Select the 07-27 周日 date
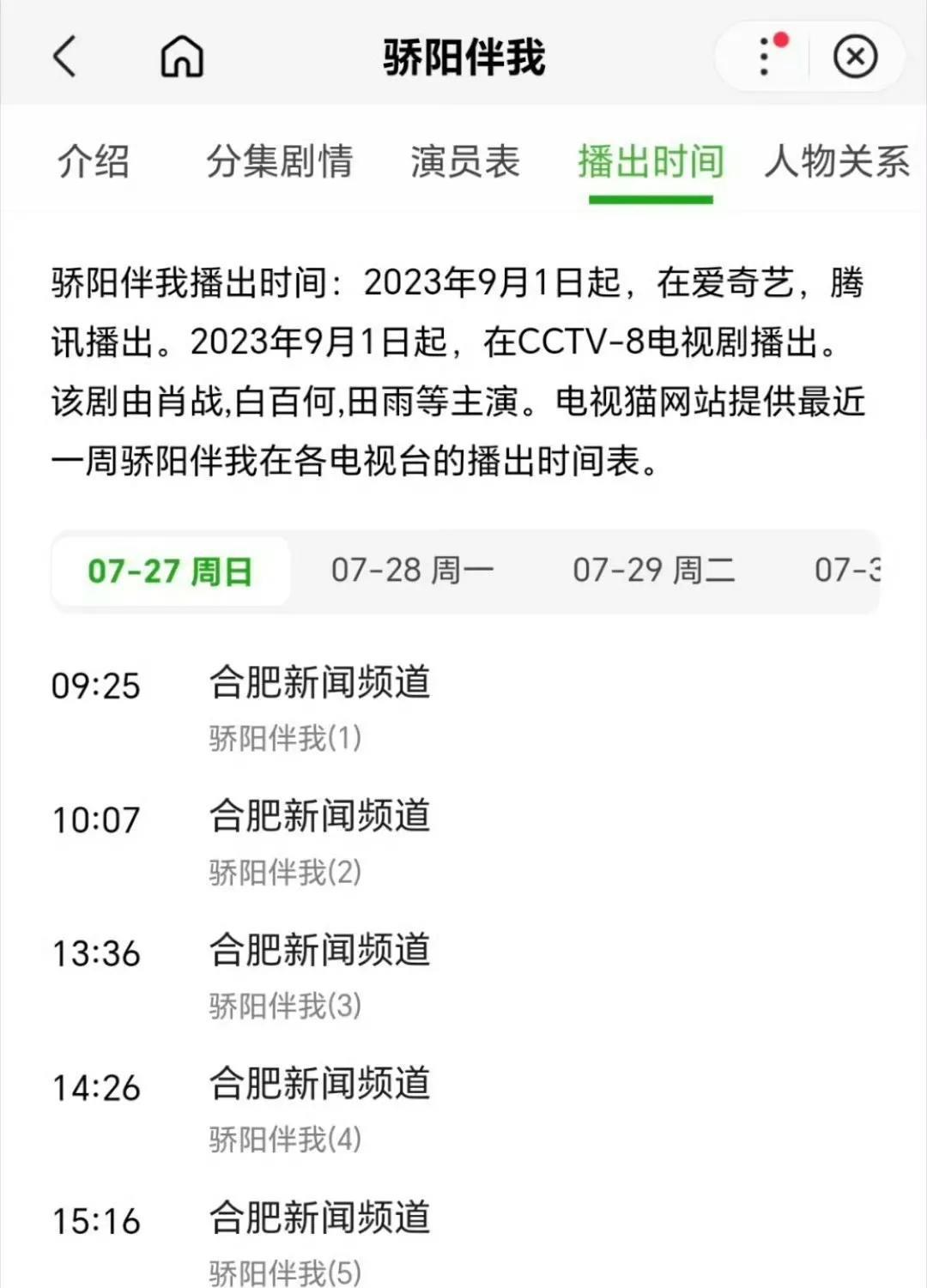The image size is (927, 1288). (x=170, y=571)
